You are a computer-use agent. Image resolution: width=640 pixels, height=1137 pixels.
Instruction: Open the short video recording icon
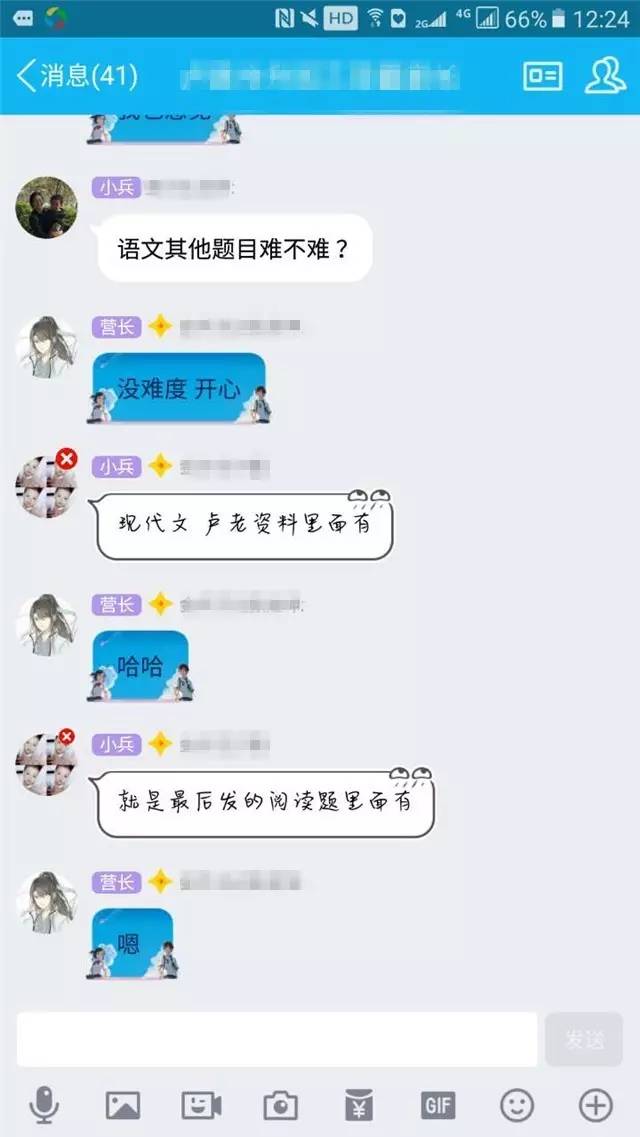tap(201, 1105)
